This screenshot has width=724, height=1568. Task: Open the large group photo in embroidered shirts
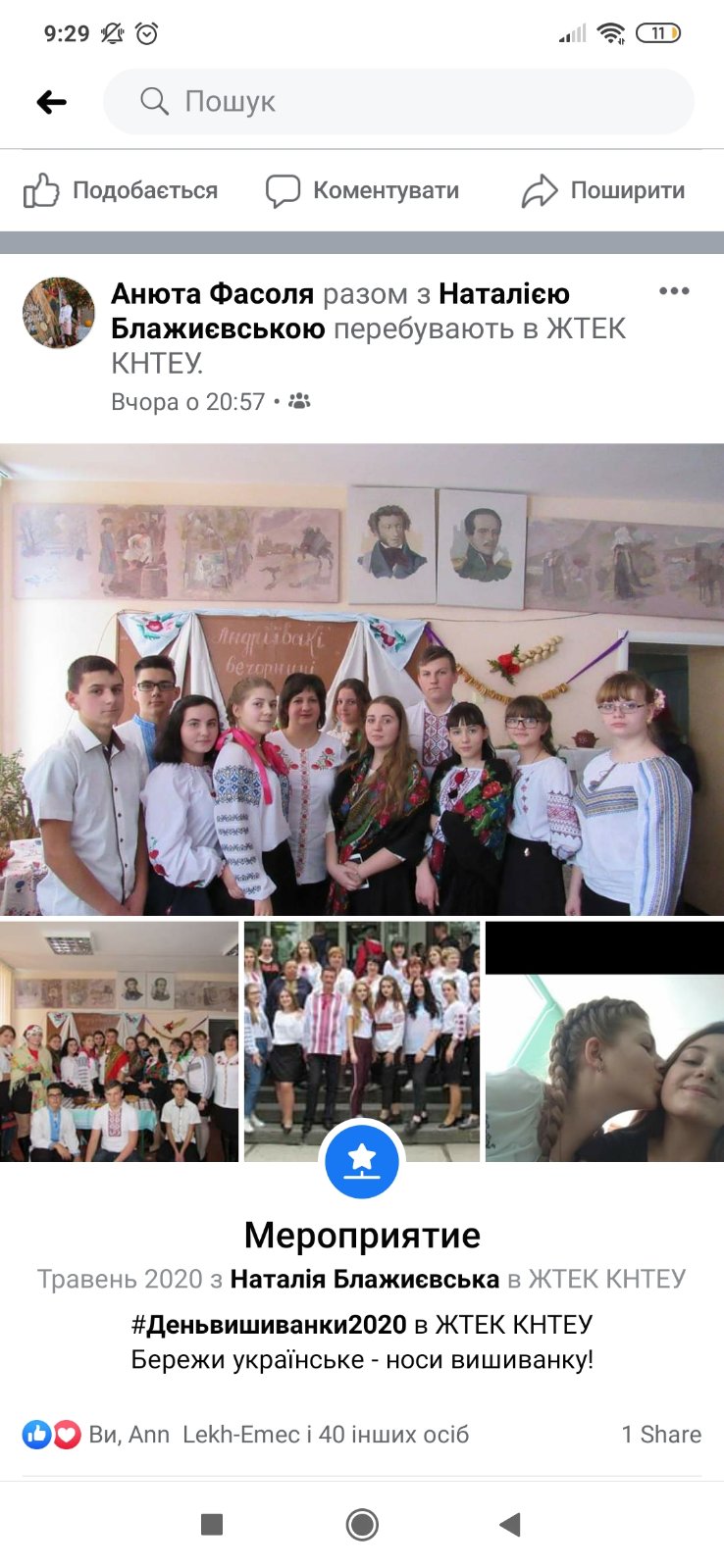(362, 679)
